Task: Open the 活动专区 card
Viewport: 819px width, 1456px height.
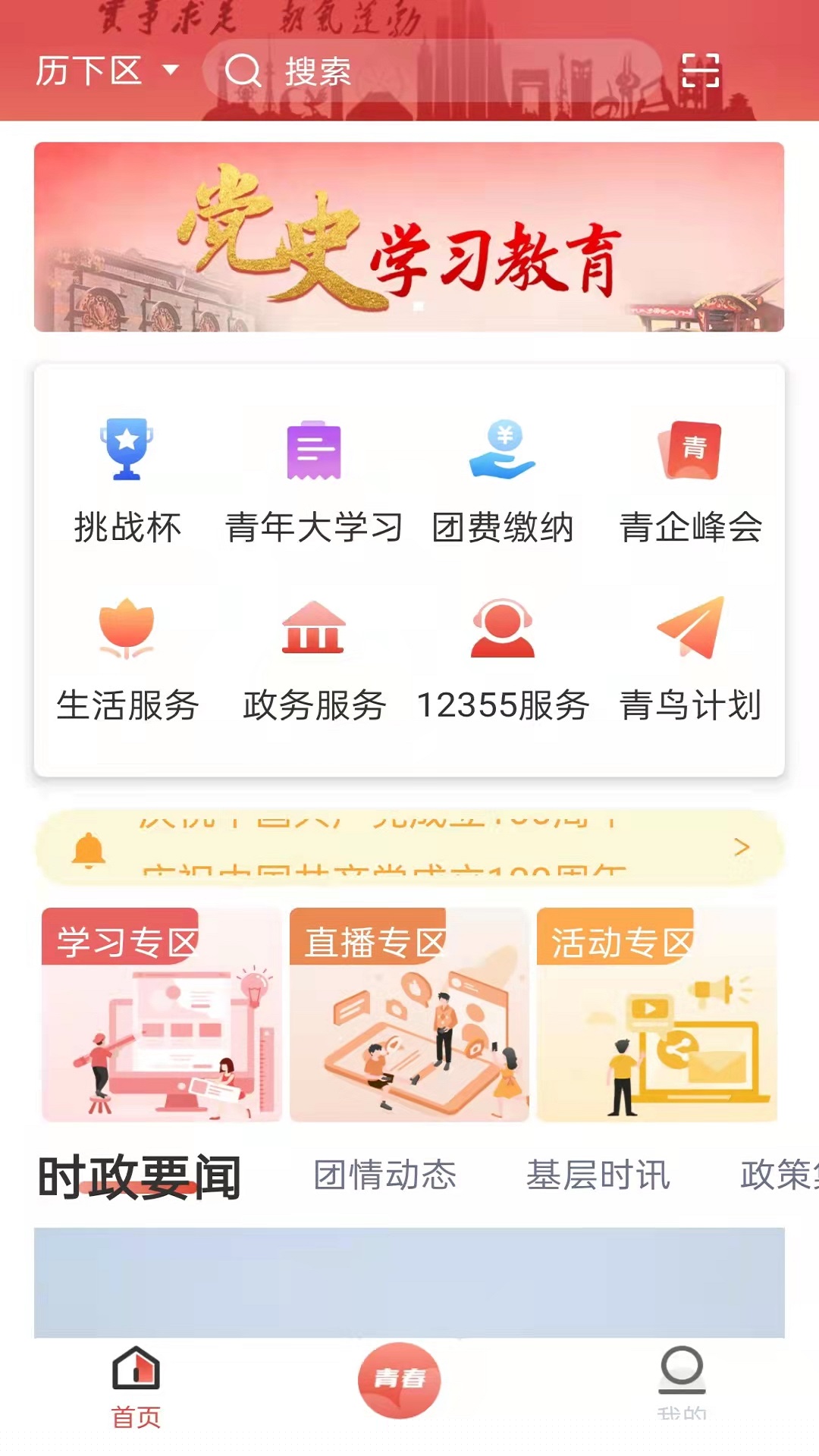Action: [657, 1015]
